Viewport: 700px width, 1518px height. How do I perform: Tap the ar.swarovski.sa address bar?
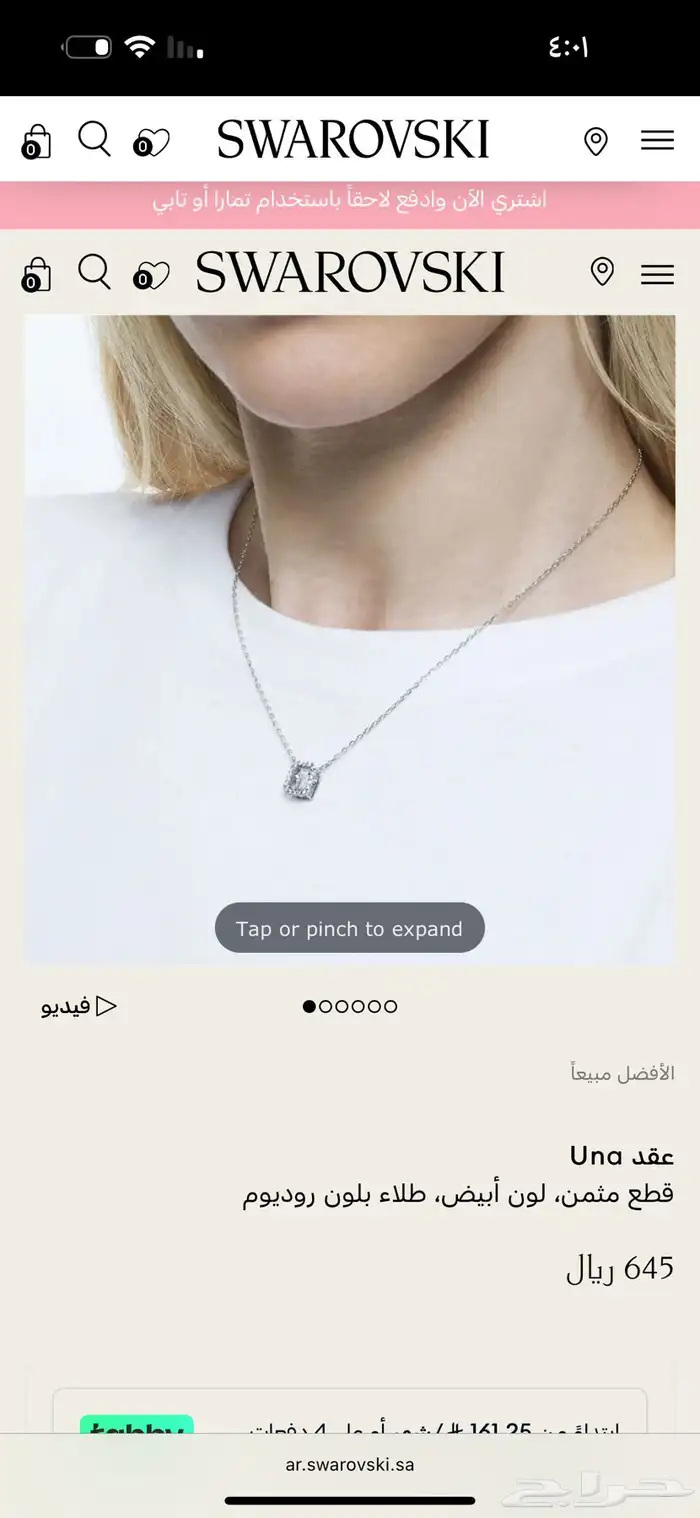click(350, 1464)
